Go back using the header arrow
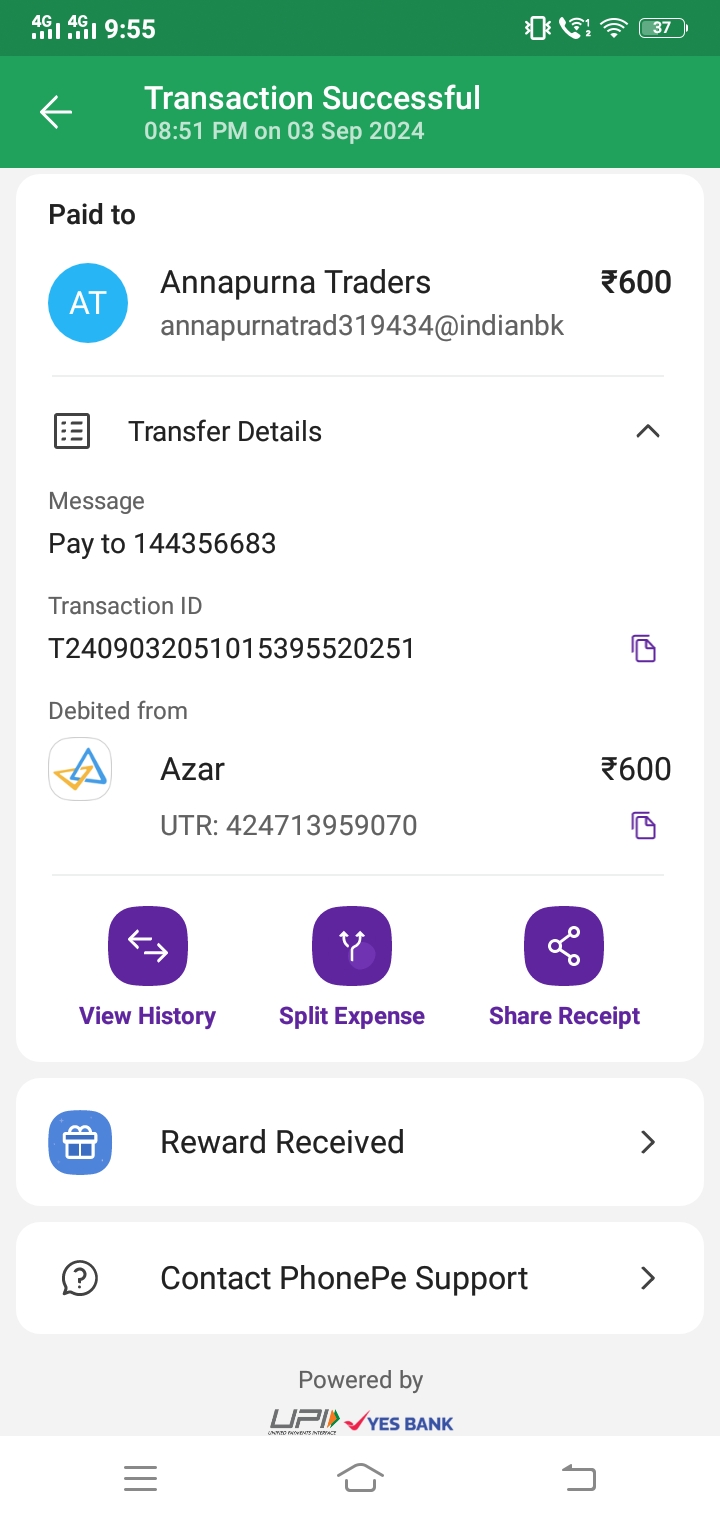 tap(56, 112)
